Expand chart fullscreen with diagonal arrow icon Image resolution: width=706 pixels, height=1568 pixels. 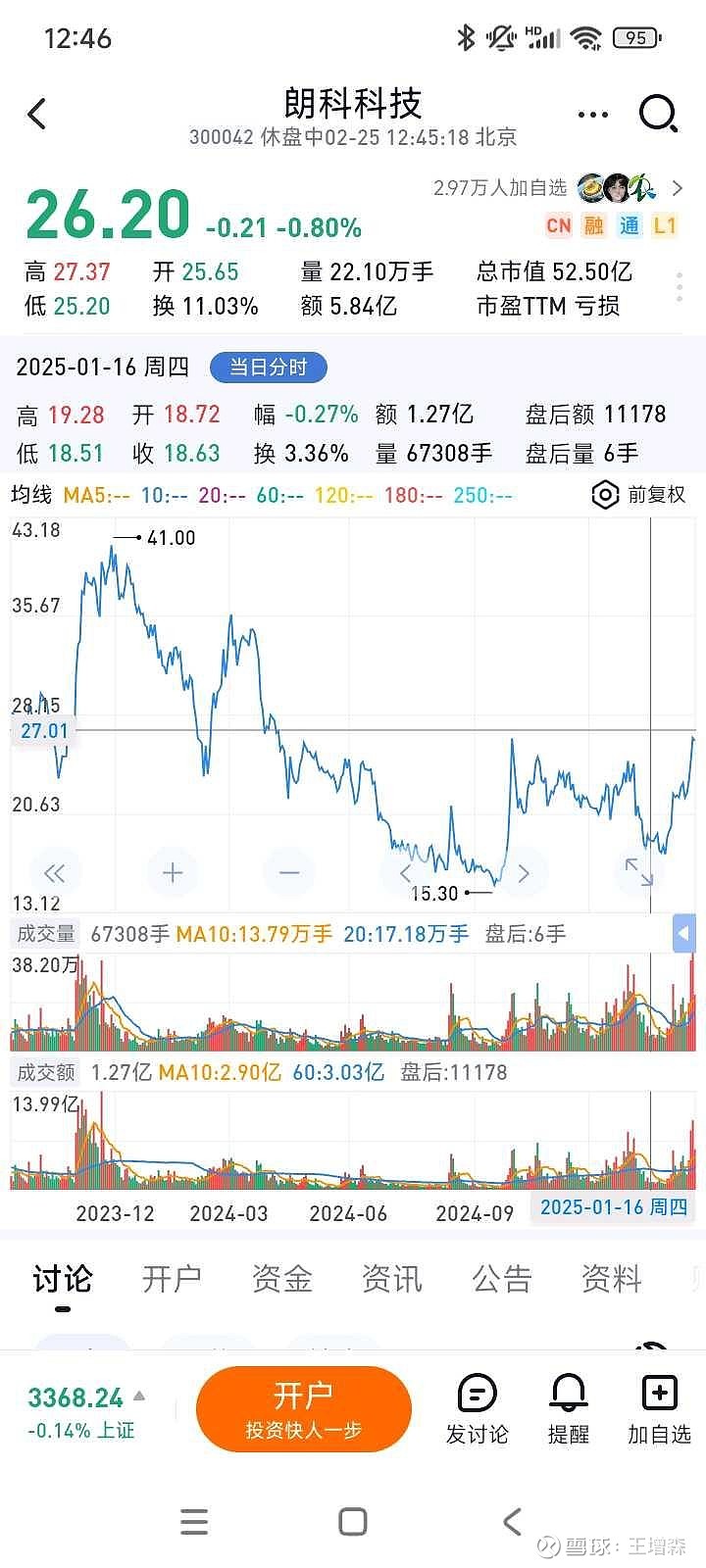(x=638, y=872)
